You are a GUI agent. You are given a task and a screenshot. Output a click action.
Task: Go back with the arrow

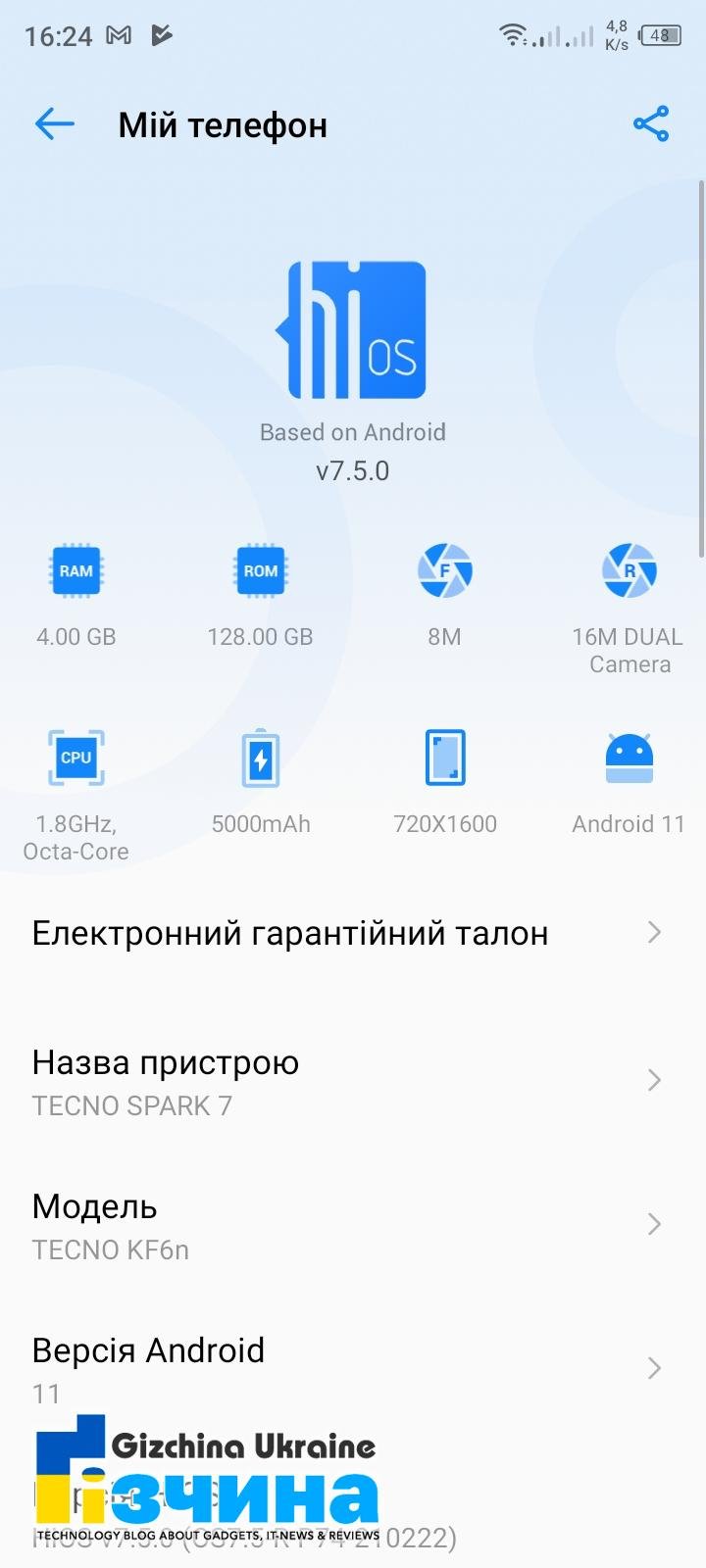[x=54, y=123]
